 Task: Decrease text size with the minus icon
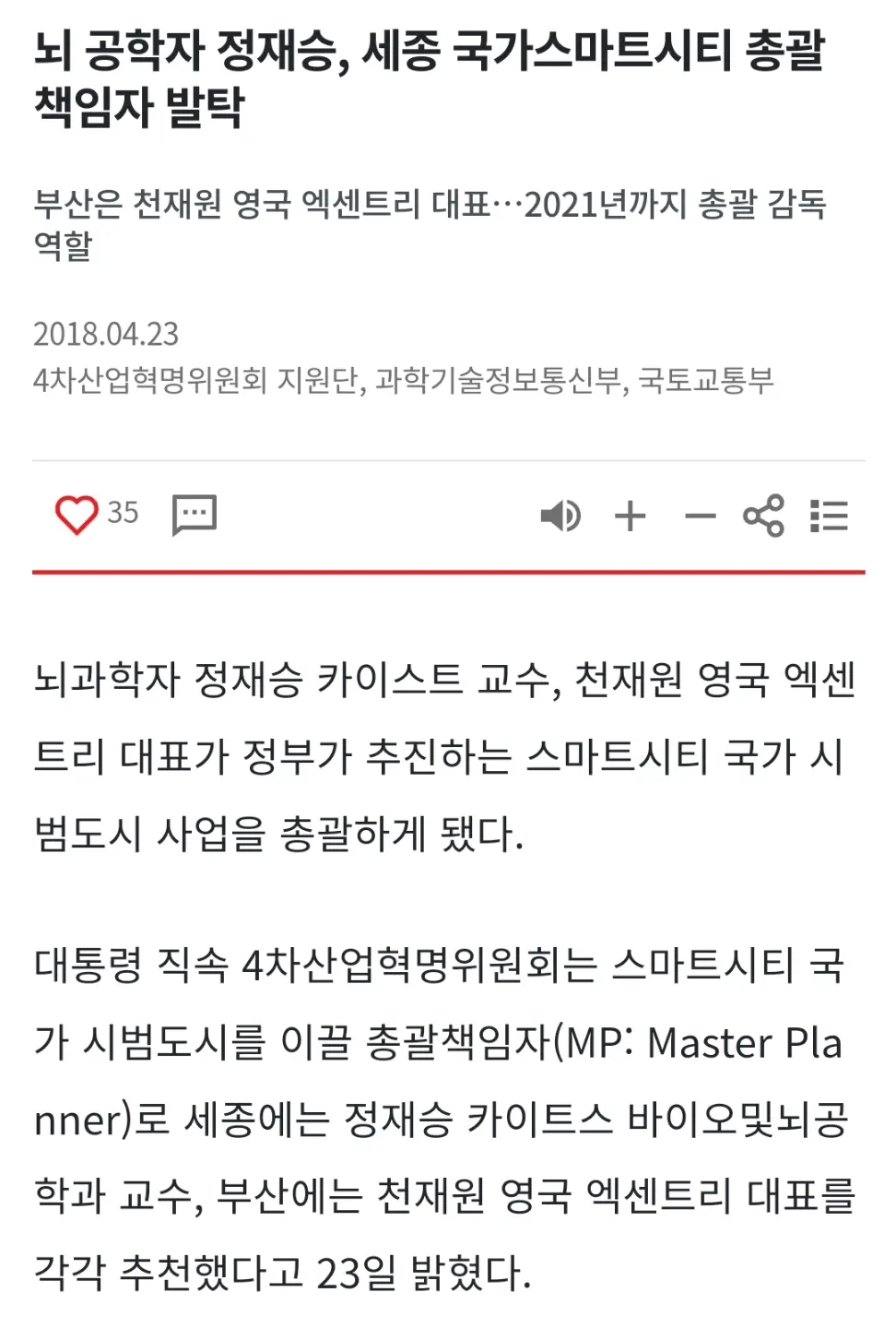tap(700, 516)
